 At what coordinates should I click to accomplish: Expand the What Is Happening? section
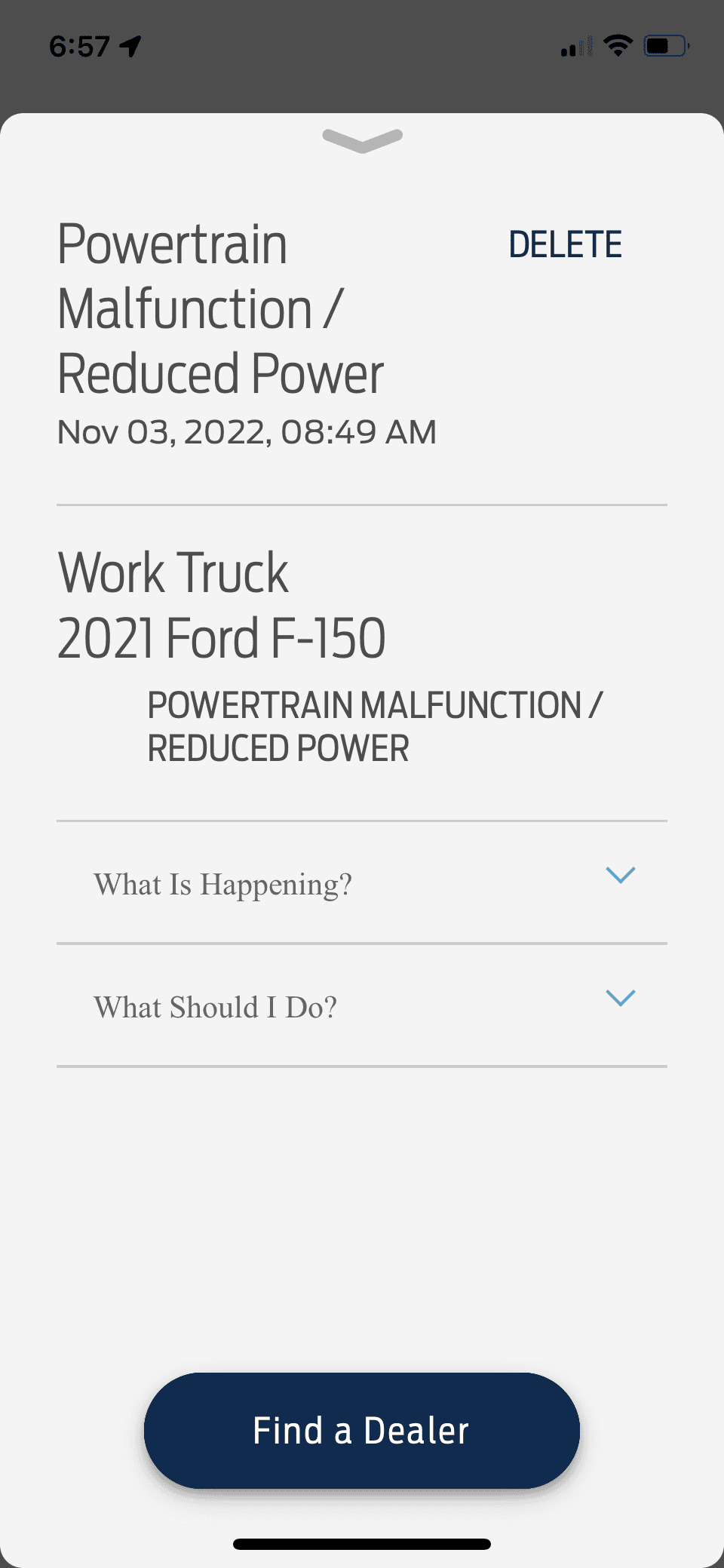[222, 883]
